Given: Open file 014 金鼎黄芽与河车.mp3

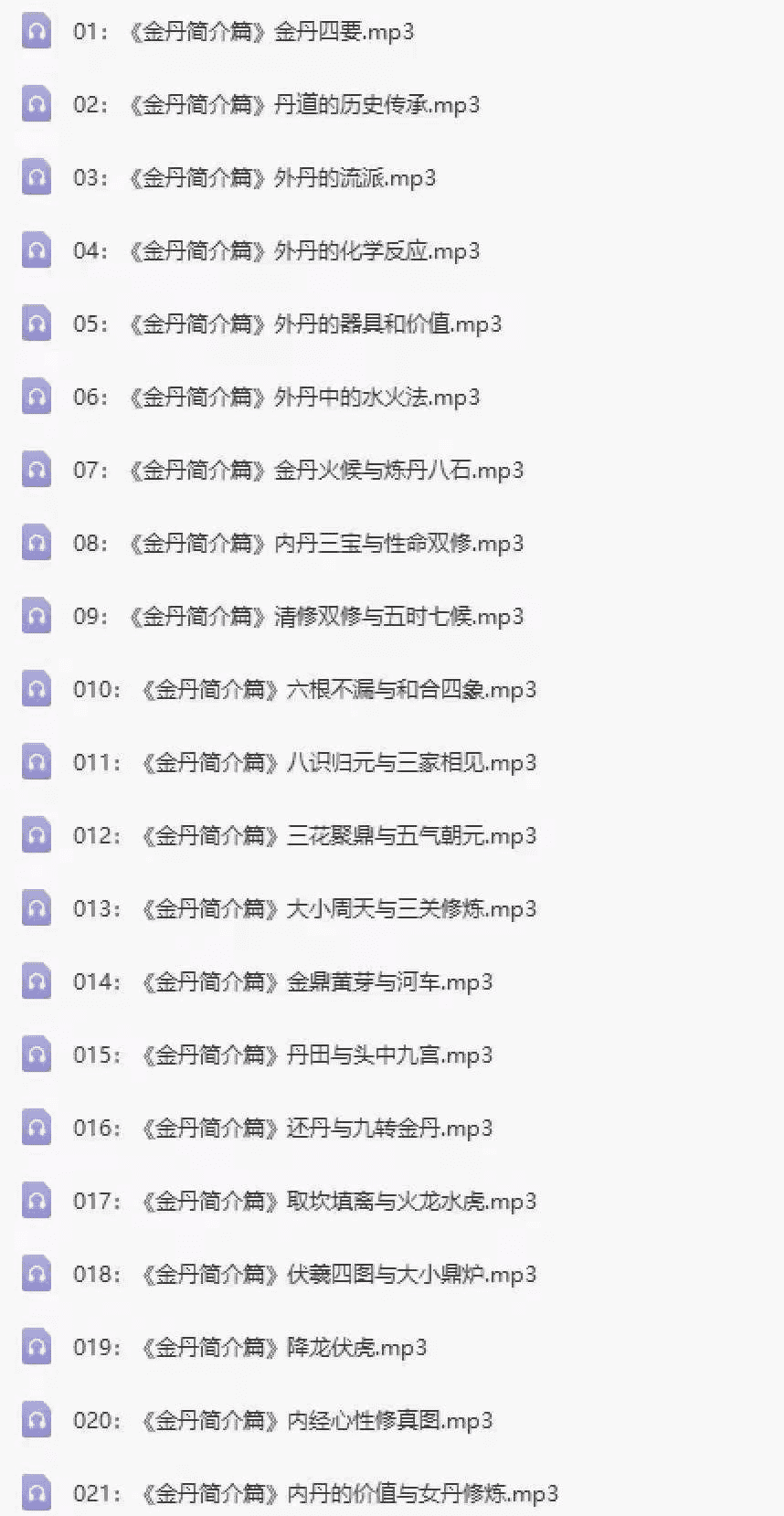Looking at the screenshot, I should click(x=282, y=982).
